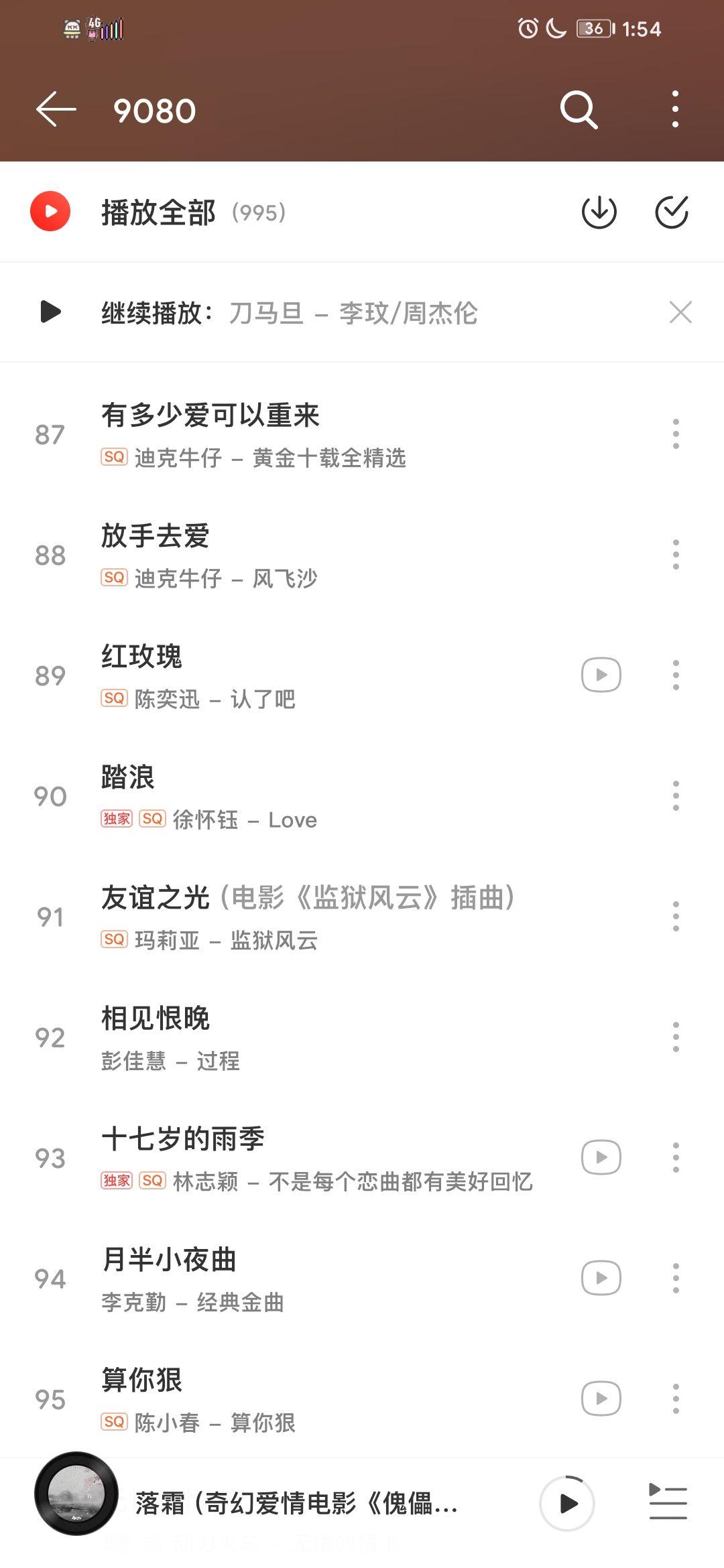Tap the play button in the mini player

tap(567, 1503)
